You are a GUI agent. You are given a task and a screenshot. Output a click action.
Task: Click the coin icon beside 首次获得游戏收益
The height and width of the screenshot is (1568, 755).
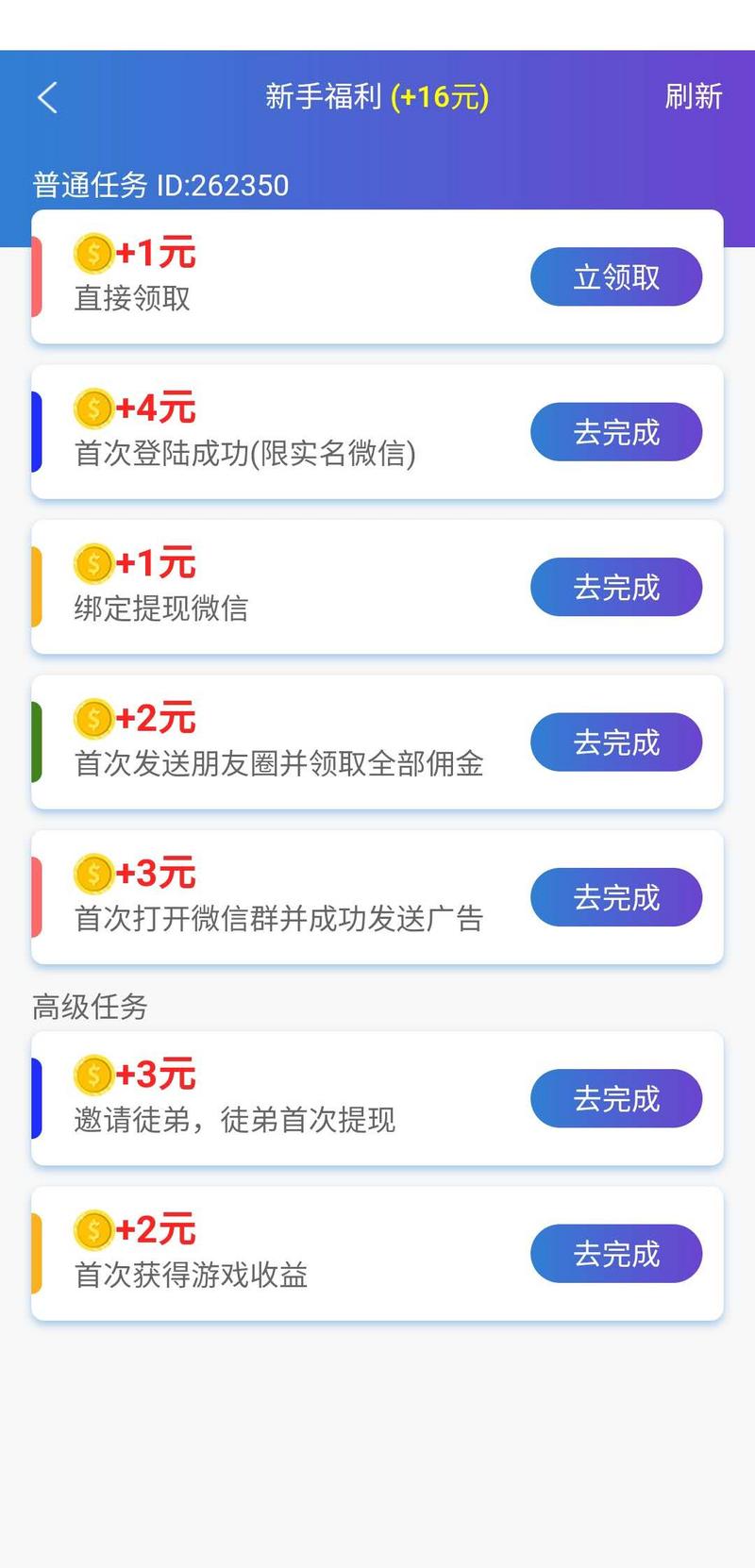[x=92, y=1229]
